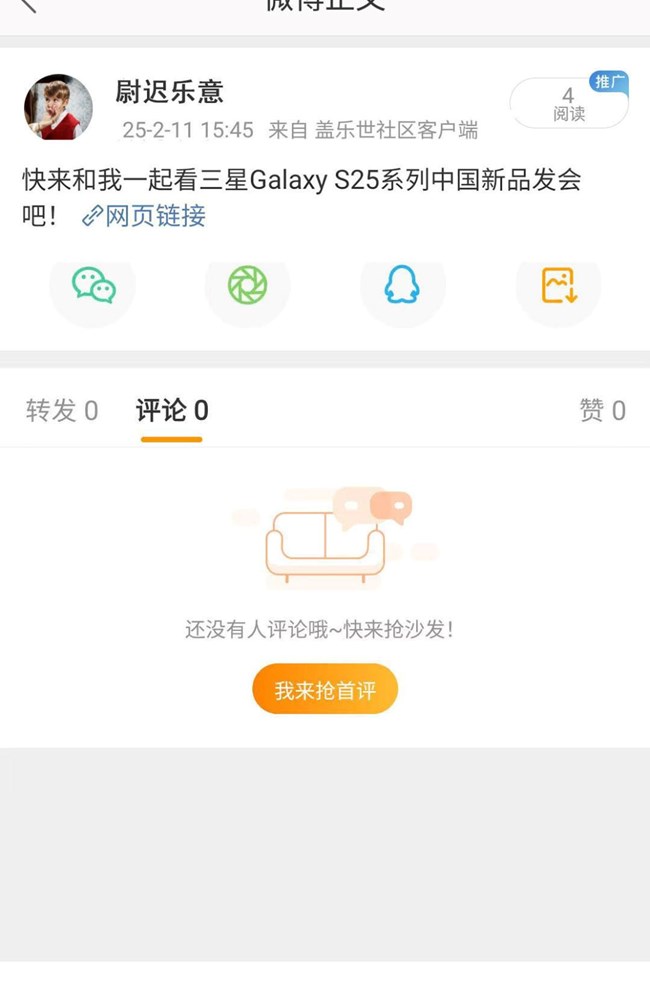Screen dimensions: 650x1005
Task: Share the post to QQ
Action: tap(402, 286)
